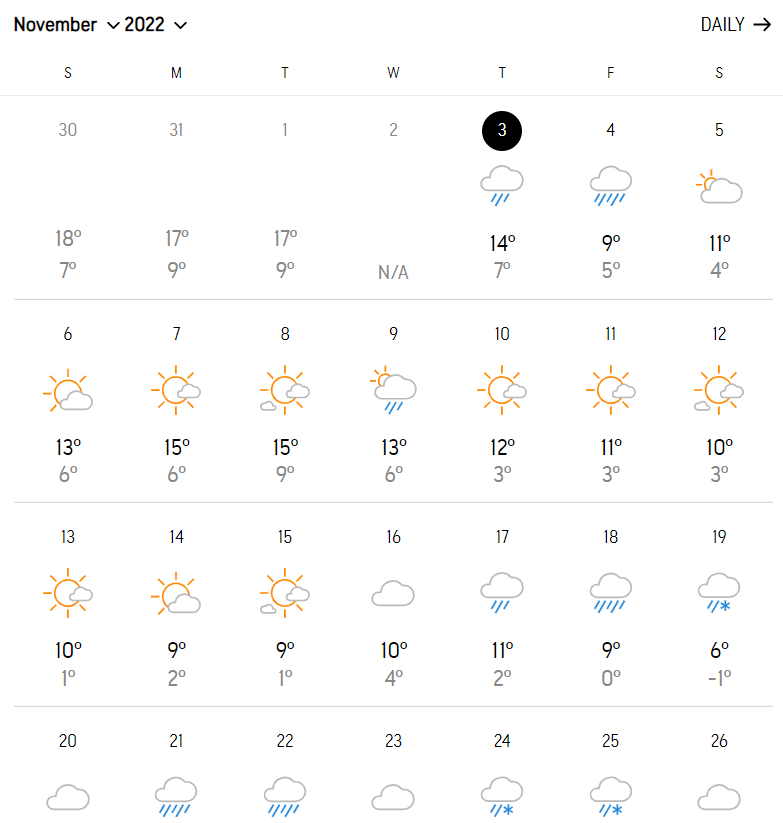The height and width of the screenshot is (823, 783).
Task: View November 14 weather details
Action: click(x=176, y=604)
